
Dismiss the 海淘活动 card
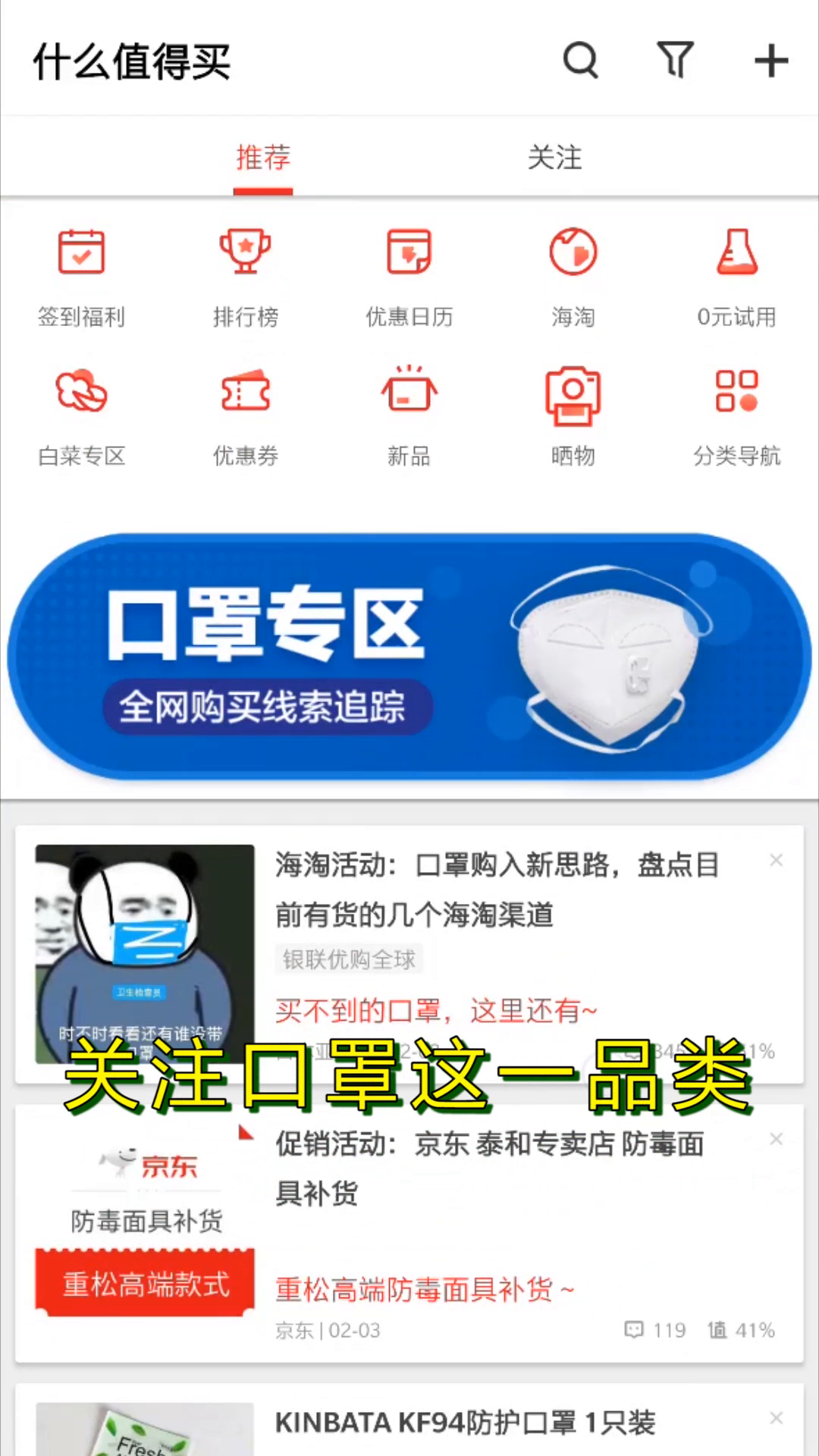click(777, 860)
